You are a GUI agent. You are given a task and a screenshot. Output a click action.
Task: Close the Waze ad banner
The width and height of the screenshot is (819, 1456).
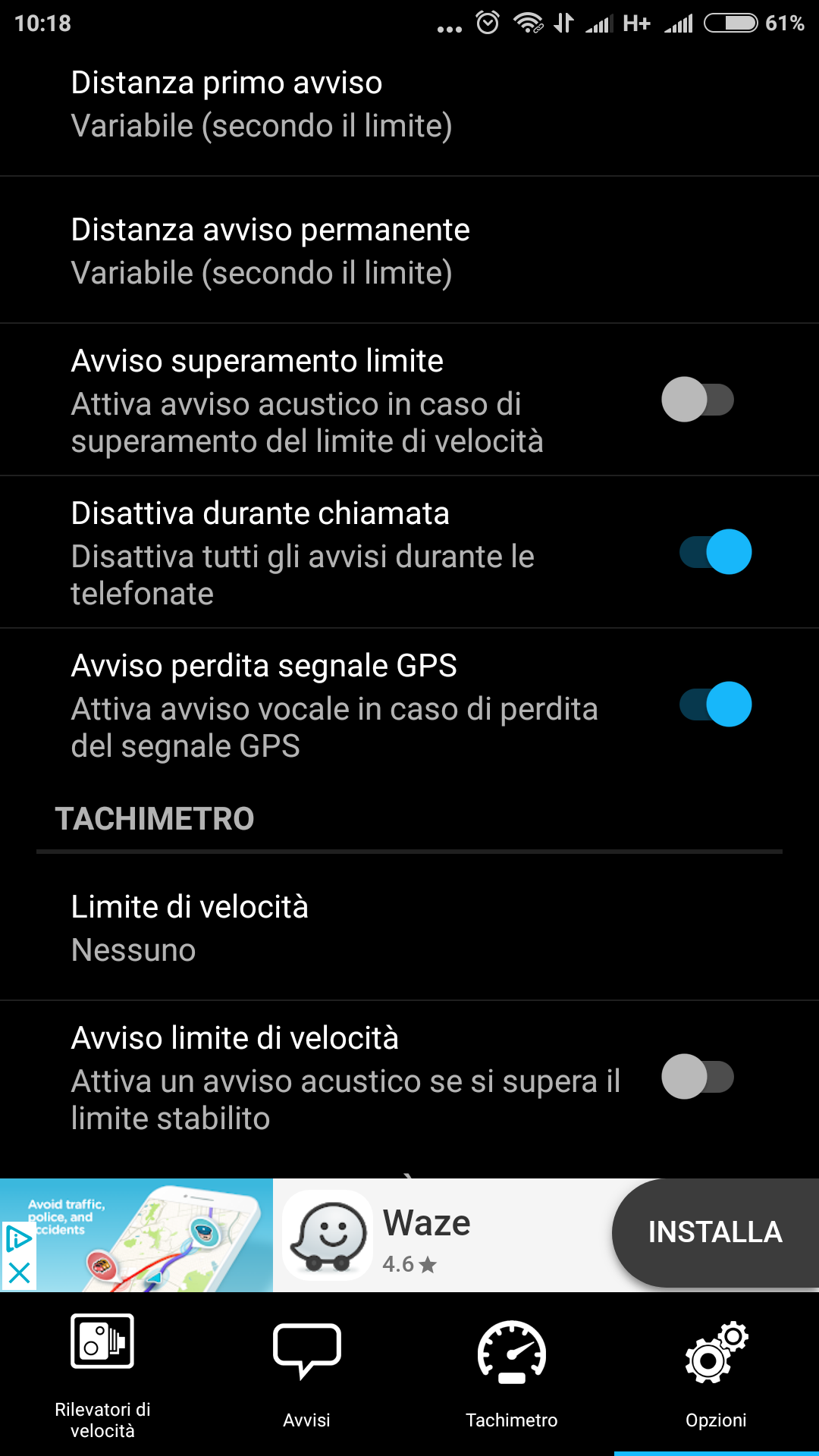pyautogui.click(x=19, y=1272)
